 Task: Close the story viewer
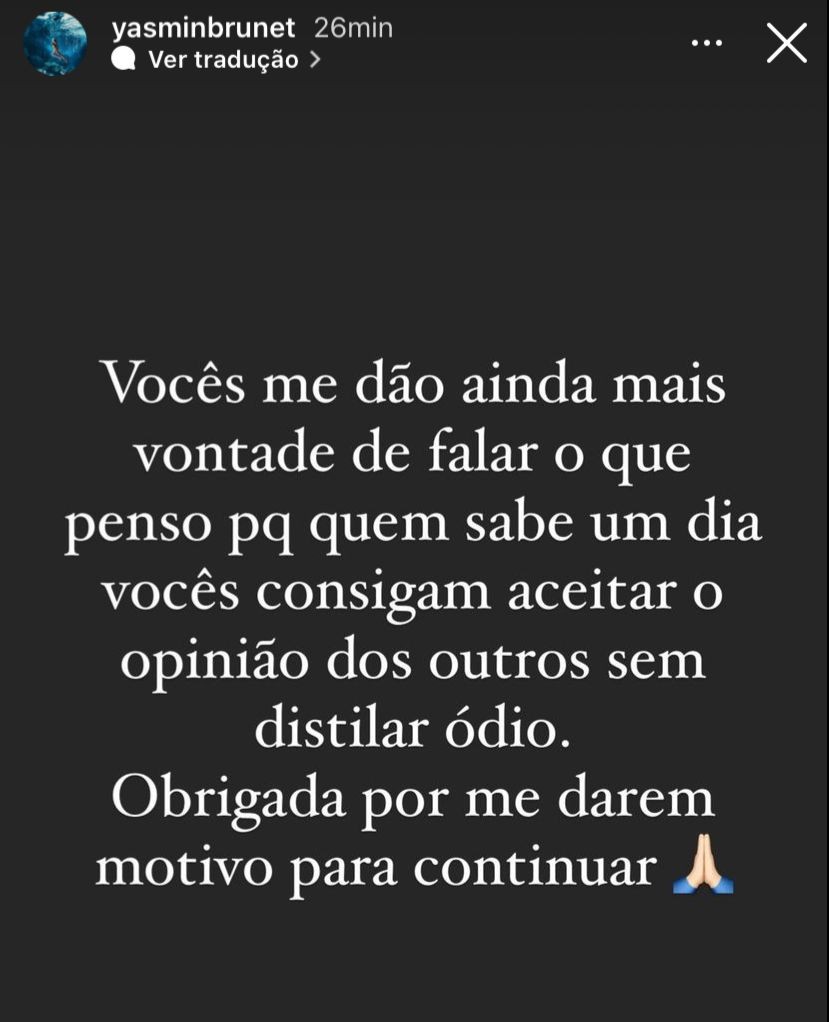pyautogui.click(x=786, y=43)
